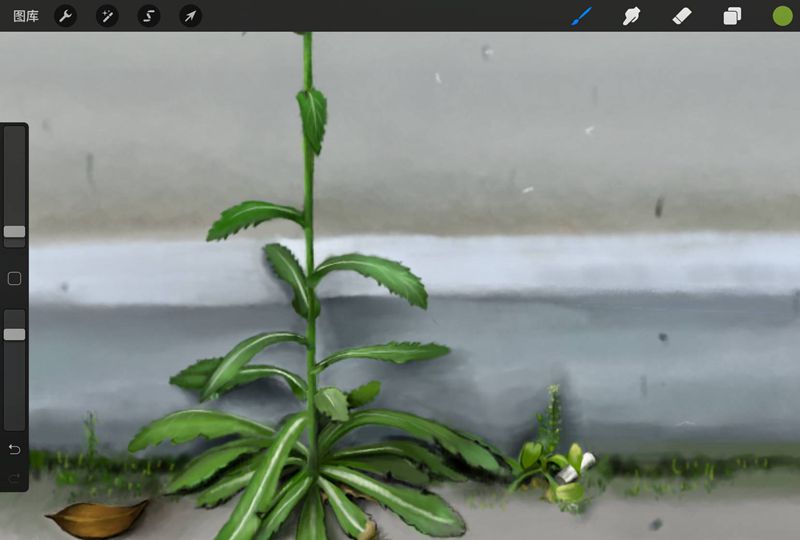Open the 图库 gallery
Screen dimensions: 800x540
tap(26, 16)
